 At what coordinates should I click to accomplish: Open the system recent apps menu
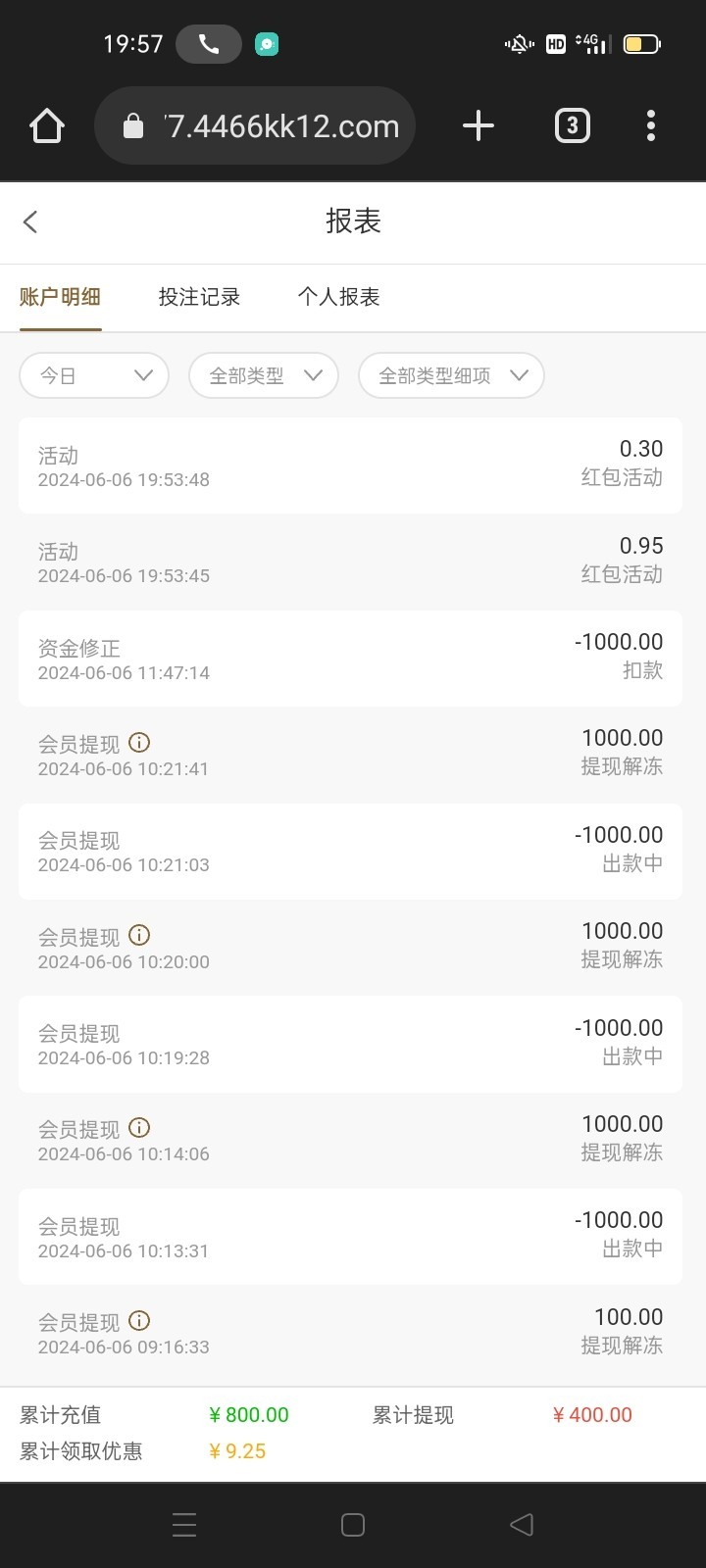click(x=184, y=1524)
